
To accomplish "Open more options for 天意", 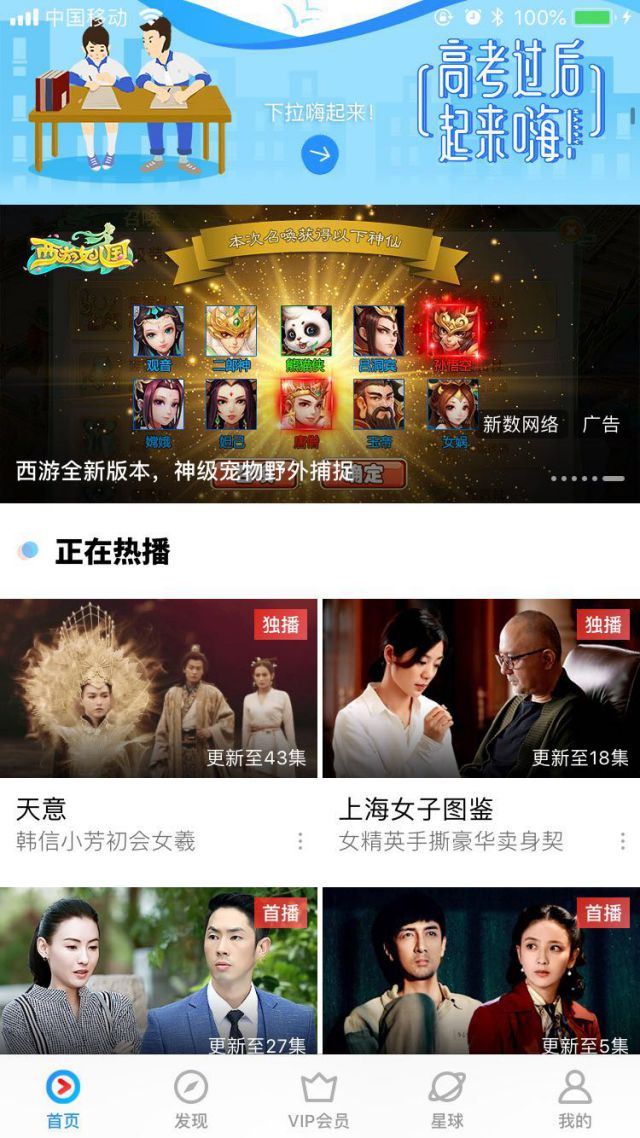I will point(300,842).
